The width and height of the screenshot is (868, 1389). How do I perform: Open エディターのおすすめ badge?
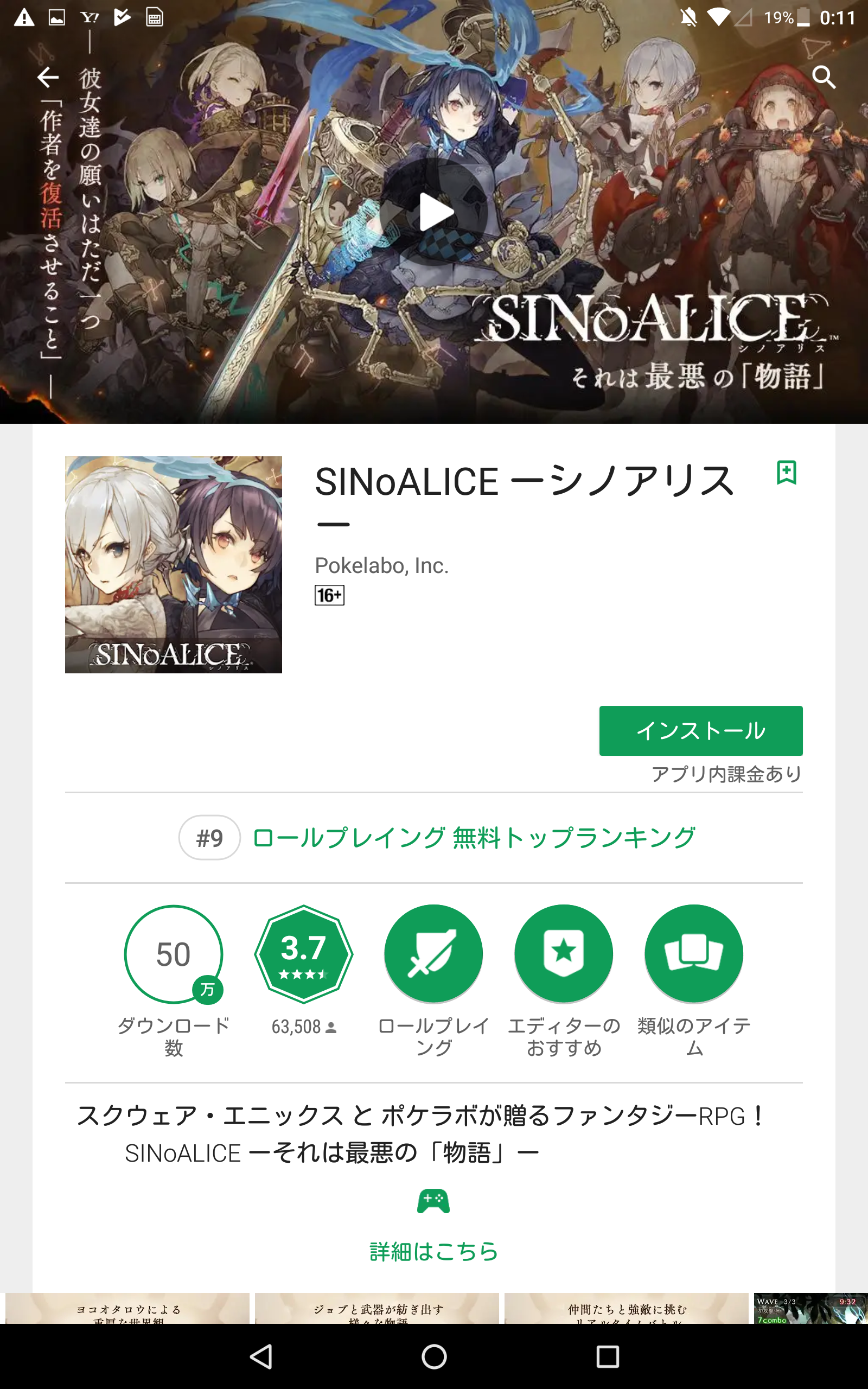tap(563, 954)
